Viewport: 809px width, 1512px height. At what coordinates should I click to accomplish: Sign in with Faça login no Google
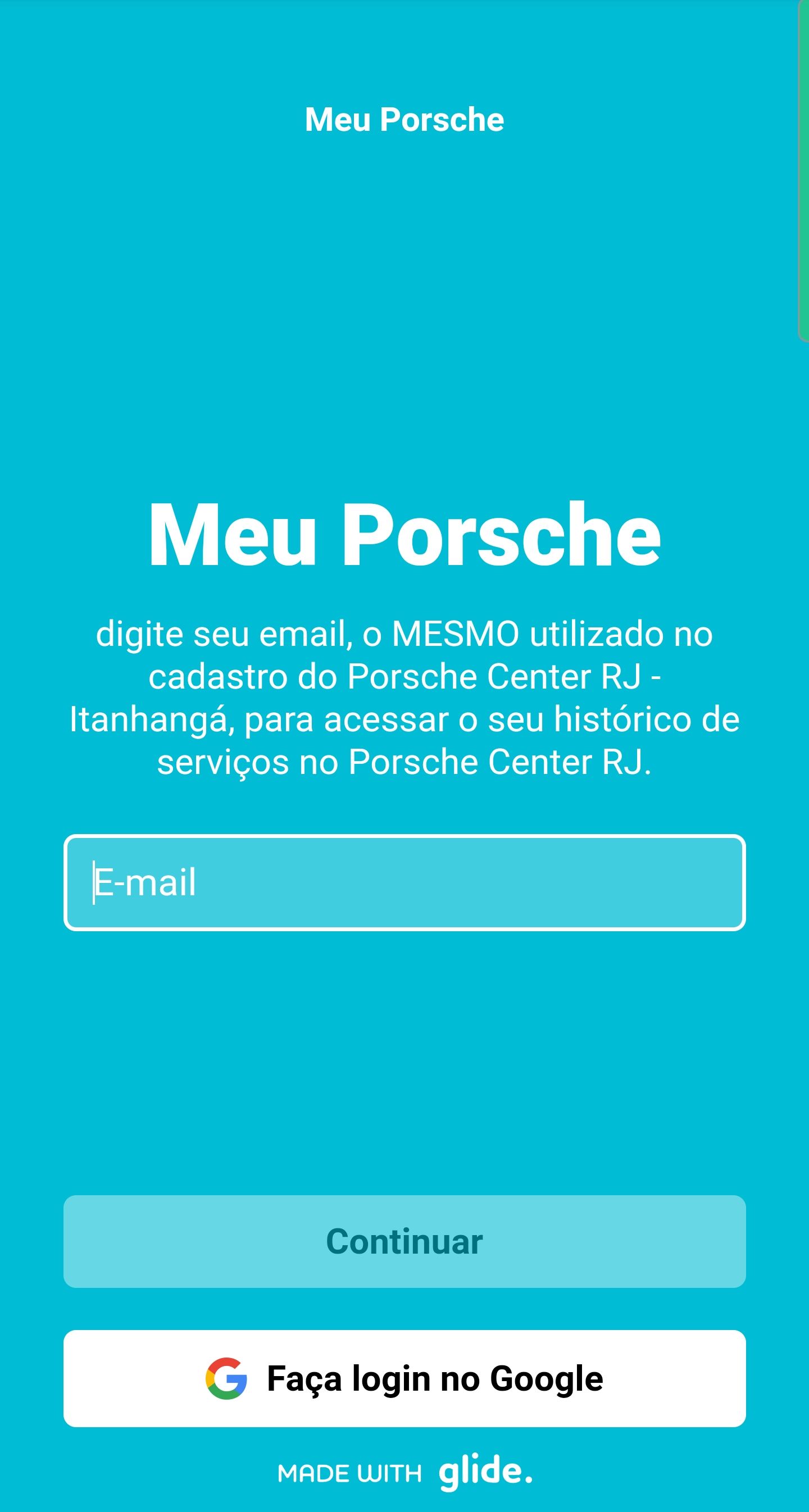click(x=404, y=1379)
